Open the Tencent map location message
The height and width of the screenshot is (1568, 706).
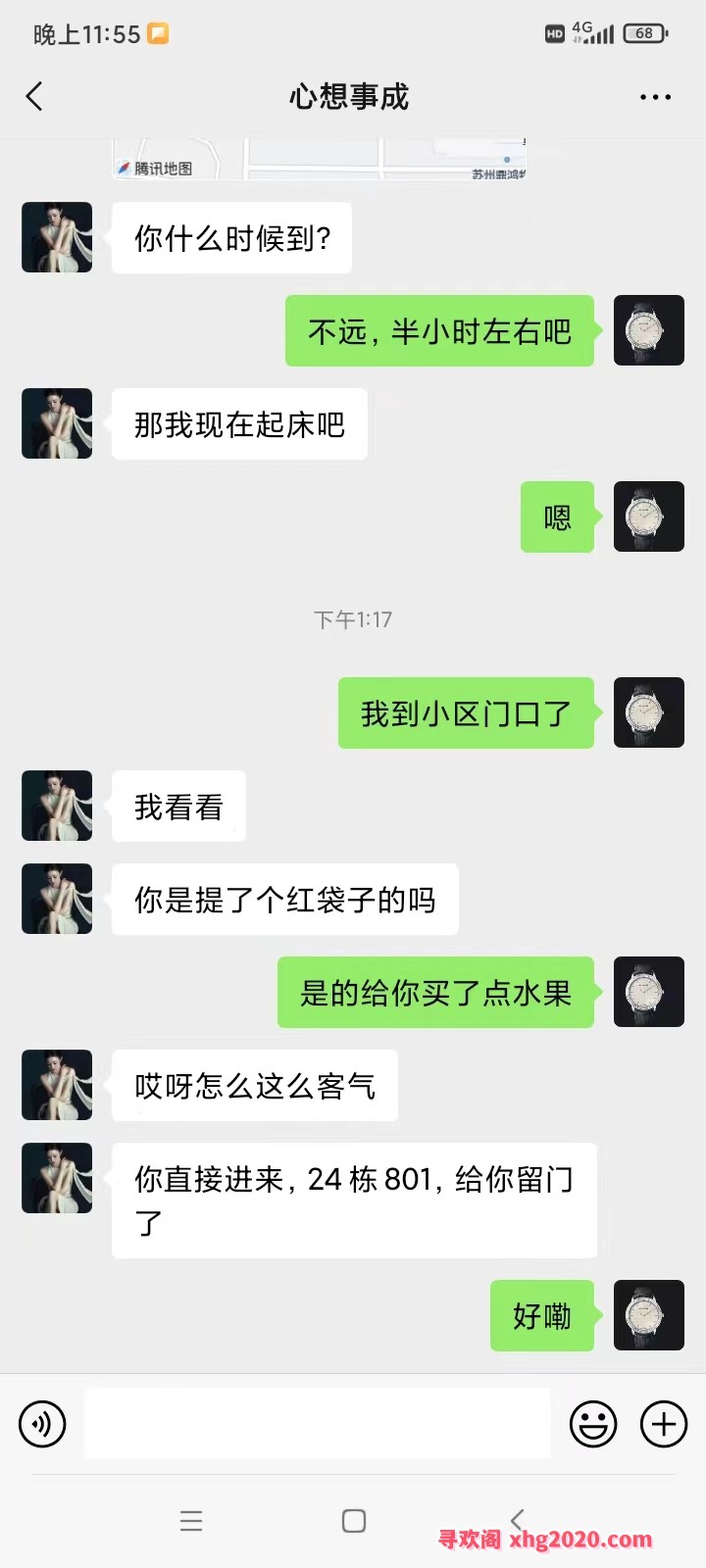click(320, 160)
